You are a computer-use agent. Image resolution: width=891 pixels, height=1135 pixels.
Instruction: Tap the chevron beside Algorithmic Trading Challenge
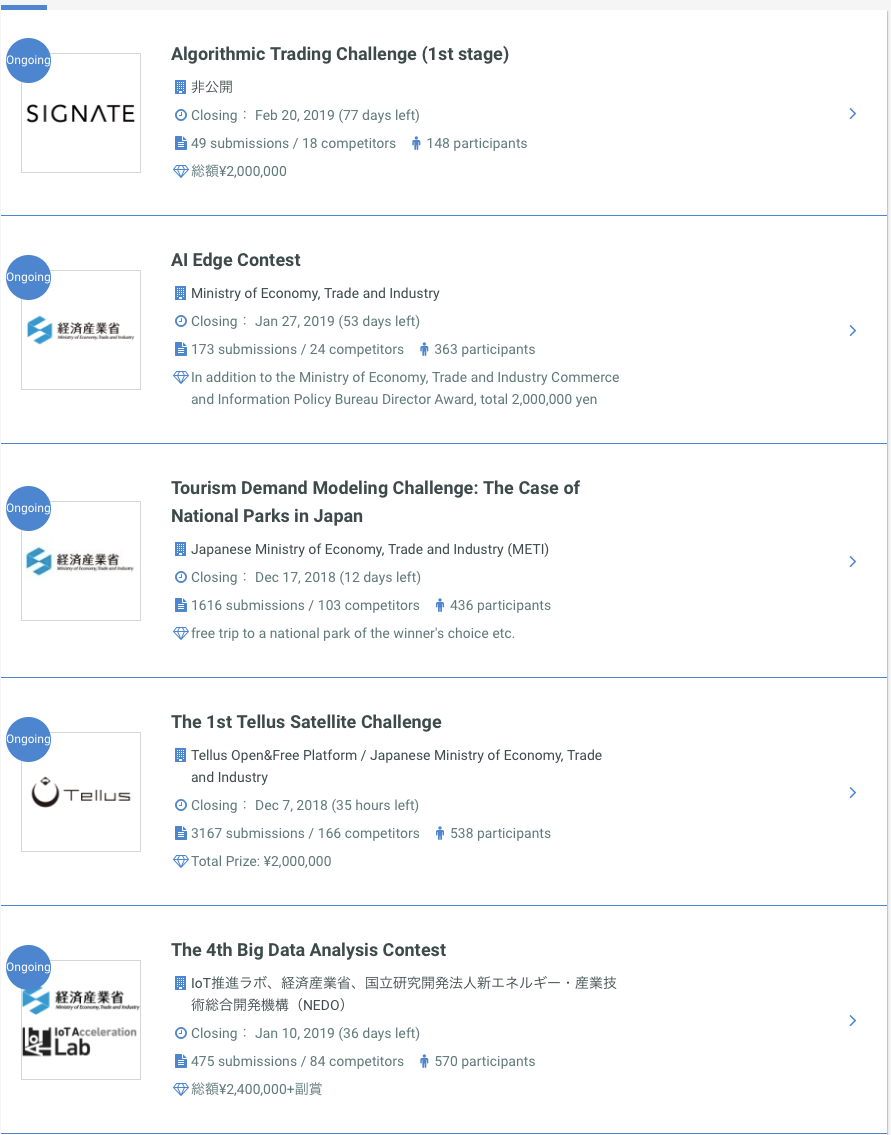(852, 114)
